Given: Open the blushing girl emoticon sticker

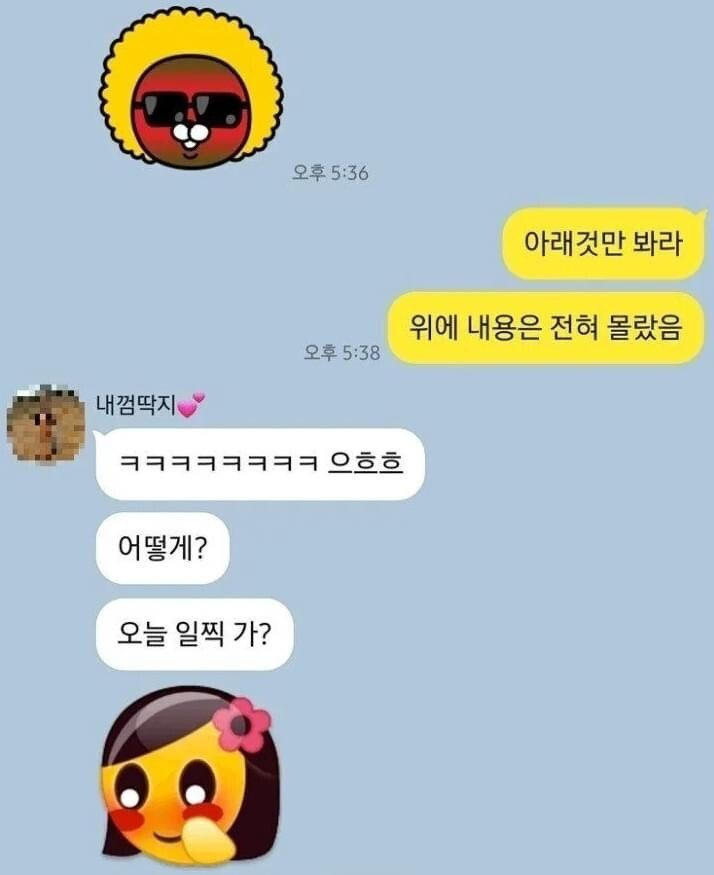Looking at the screenshot, I should 190,775.
